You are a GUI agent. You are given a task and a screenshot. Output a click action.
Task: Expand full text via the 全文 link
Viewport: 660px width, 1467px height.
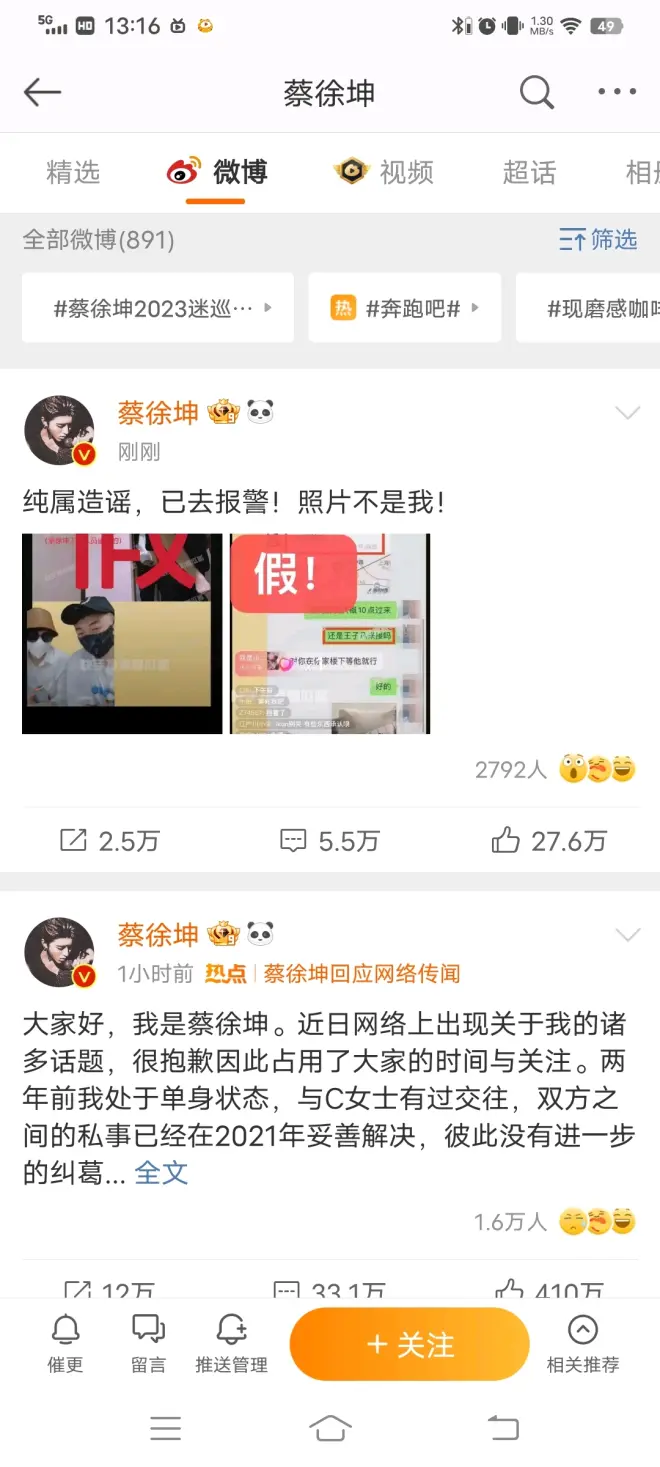(161, 1172)
